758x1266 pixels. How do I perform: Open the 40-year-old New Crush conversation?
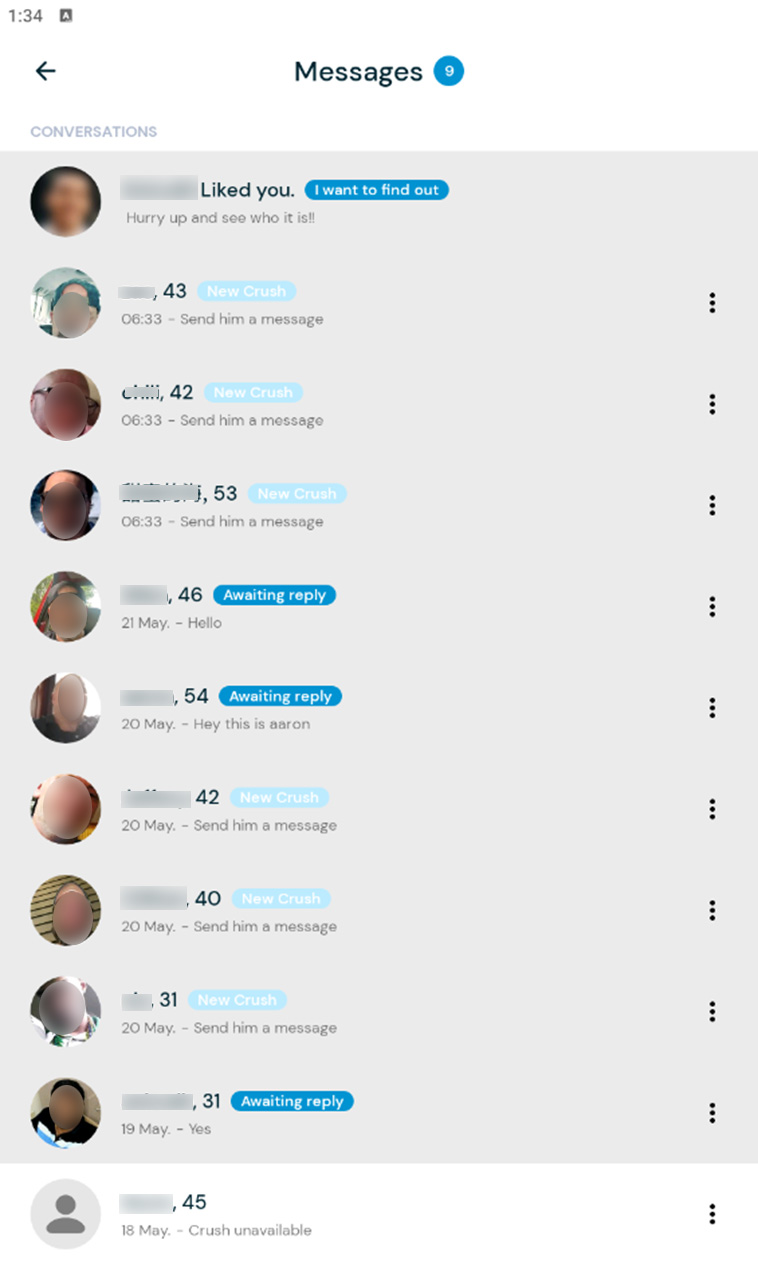click(x=379, y=910)
